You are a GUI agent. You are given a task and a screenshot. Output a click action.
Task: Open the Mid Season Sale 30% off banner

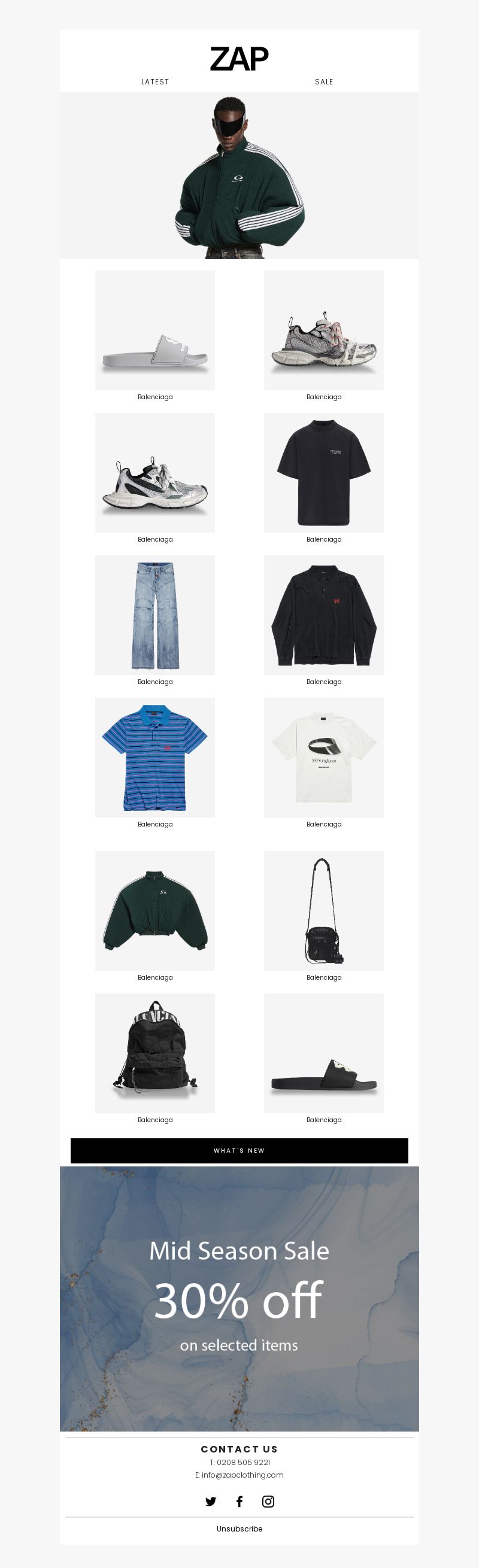click(239, 1298)
